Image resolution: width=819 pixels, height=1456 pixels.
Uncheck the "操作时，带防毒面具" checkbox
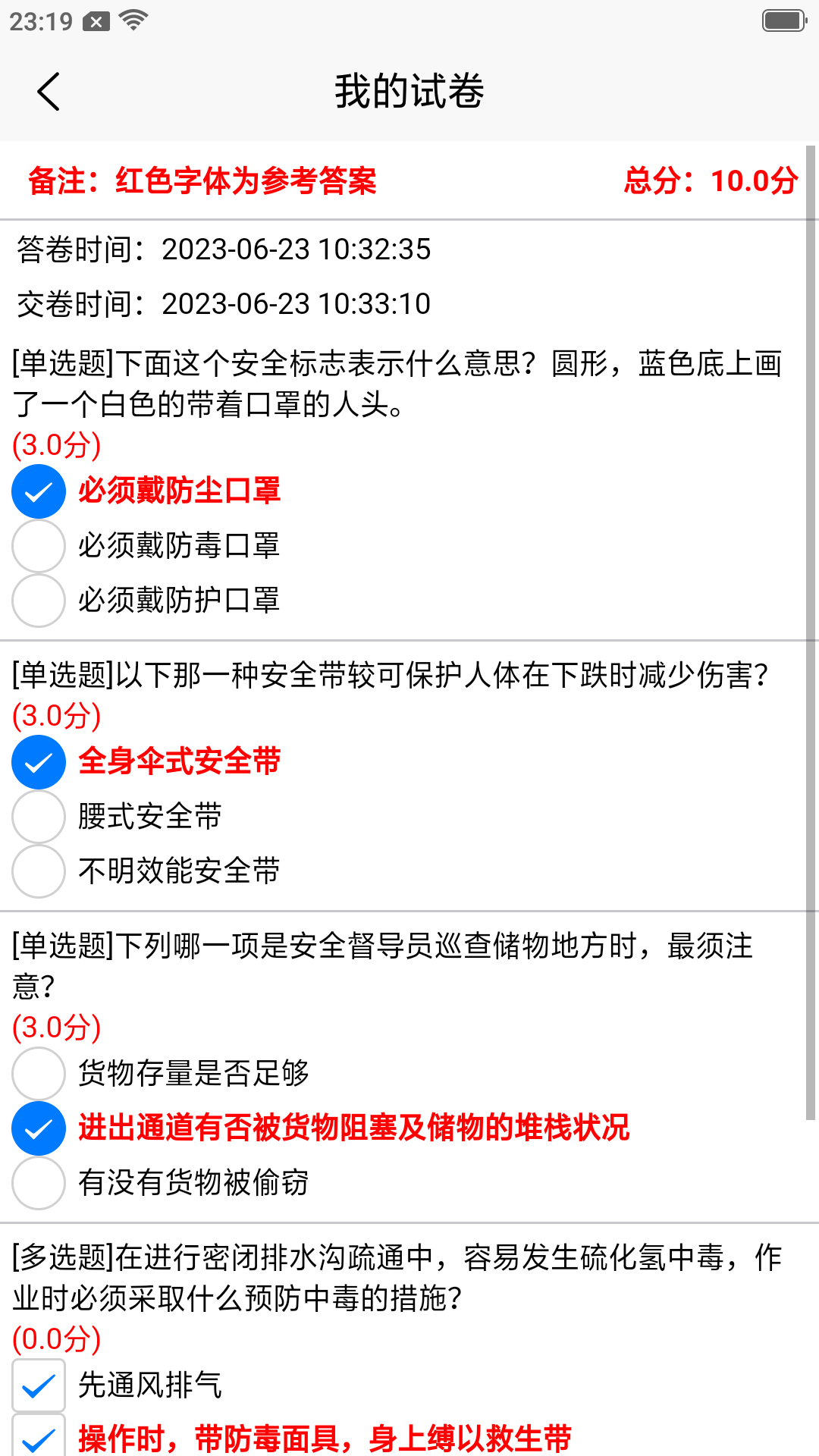pyautogui.click(x=38, y=1440)
